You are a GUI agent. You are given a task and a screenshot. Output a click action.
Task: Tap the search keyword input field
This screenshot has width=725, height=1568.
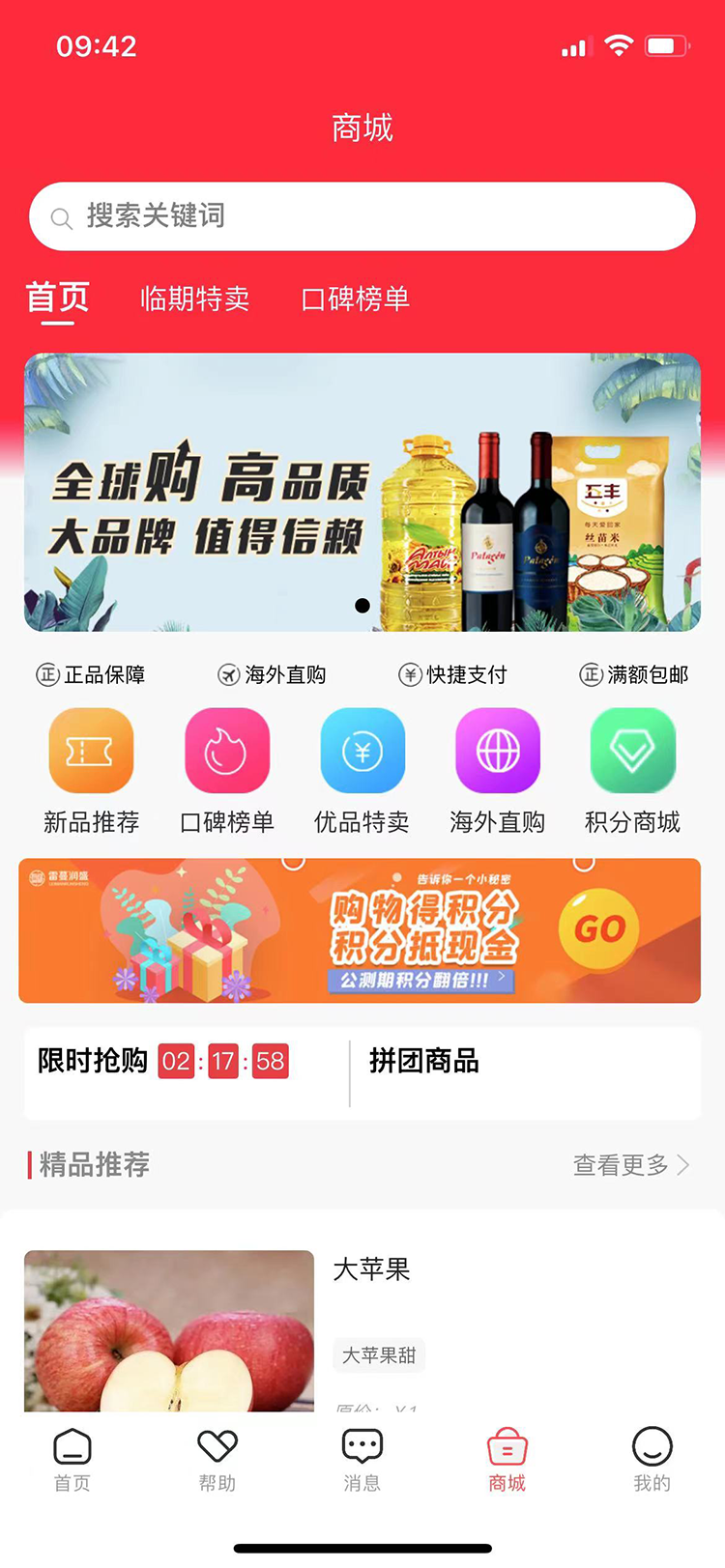tap(362, 215)
